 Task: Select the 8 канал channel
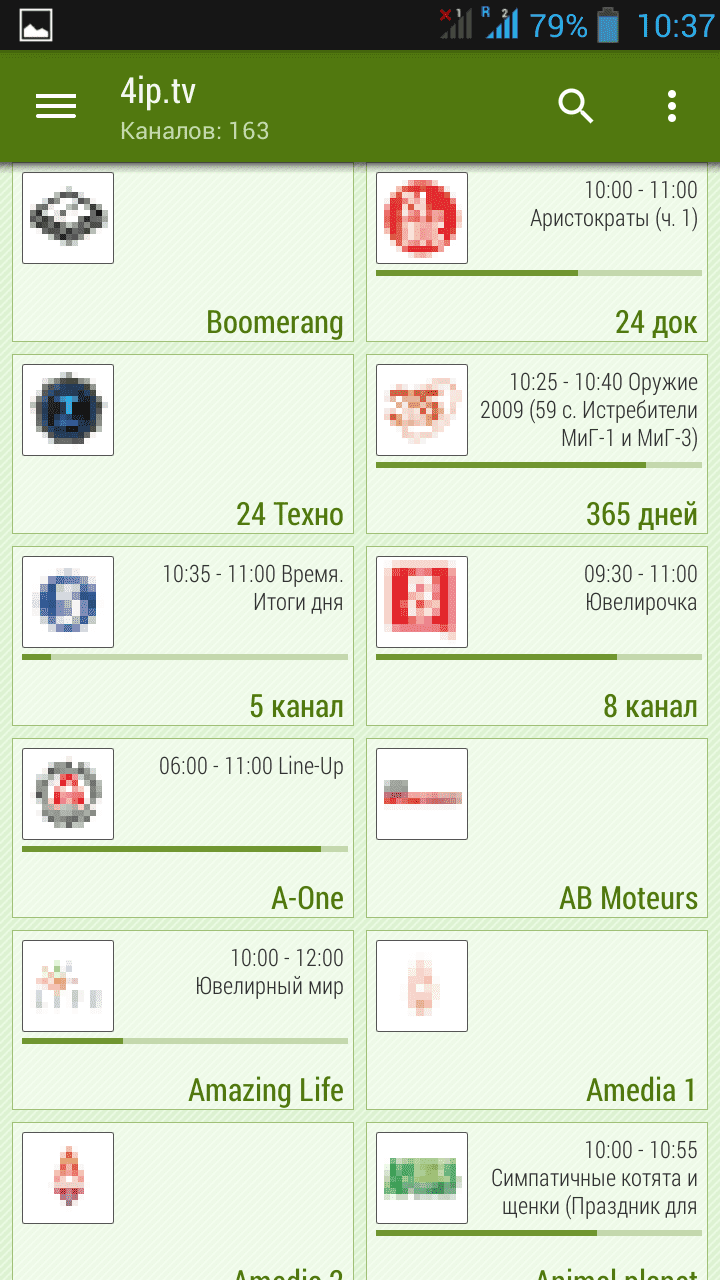pyautogui.click(x=537, y=636)
